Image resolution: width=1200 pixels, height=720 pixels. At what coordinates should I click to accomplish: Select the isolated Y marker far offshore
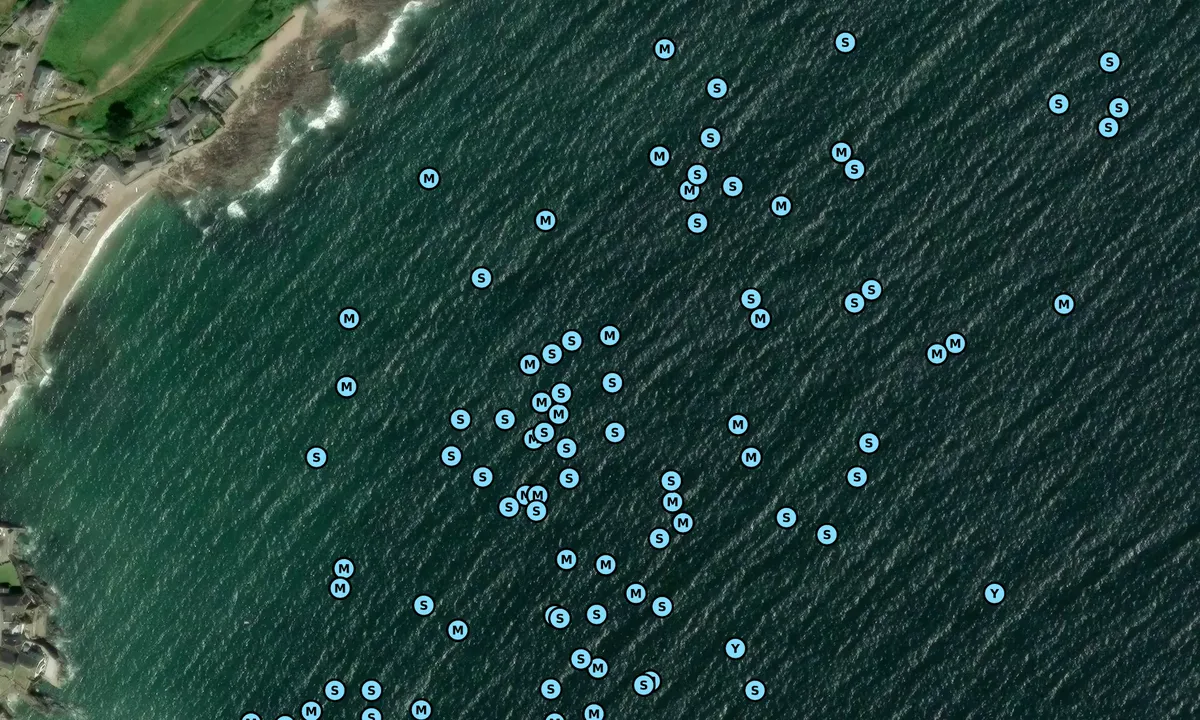[994, 594]
